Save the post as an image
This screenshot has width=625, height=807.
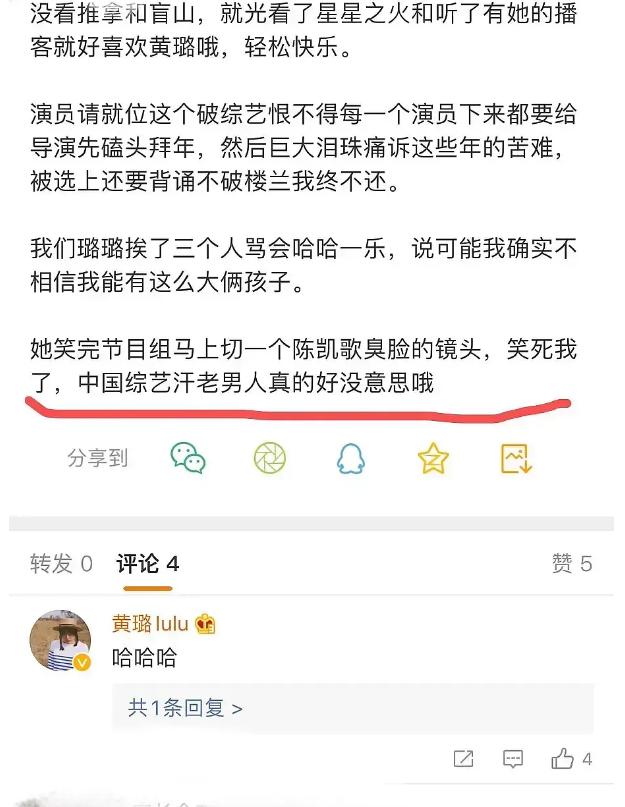tap(515, 458)
